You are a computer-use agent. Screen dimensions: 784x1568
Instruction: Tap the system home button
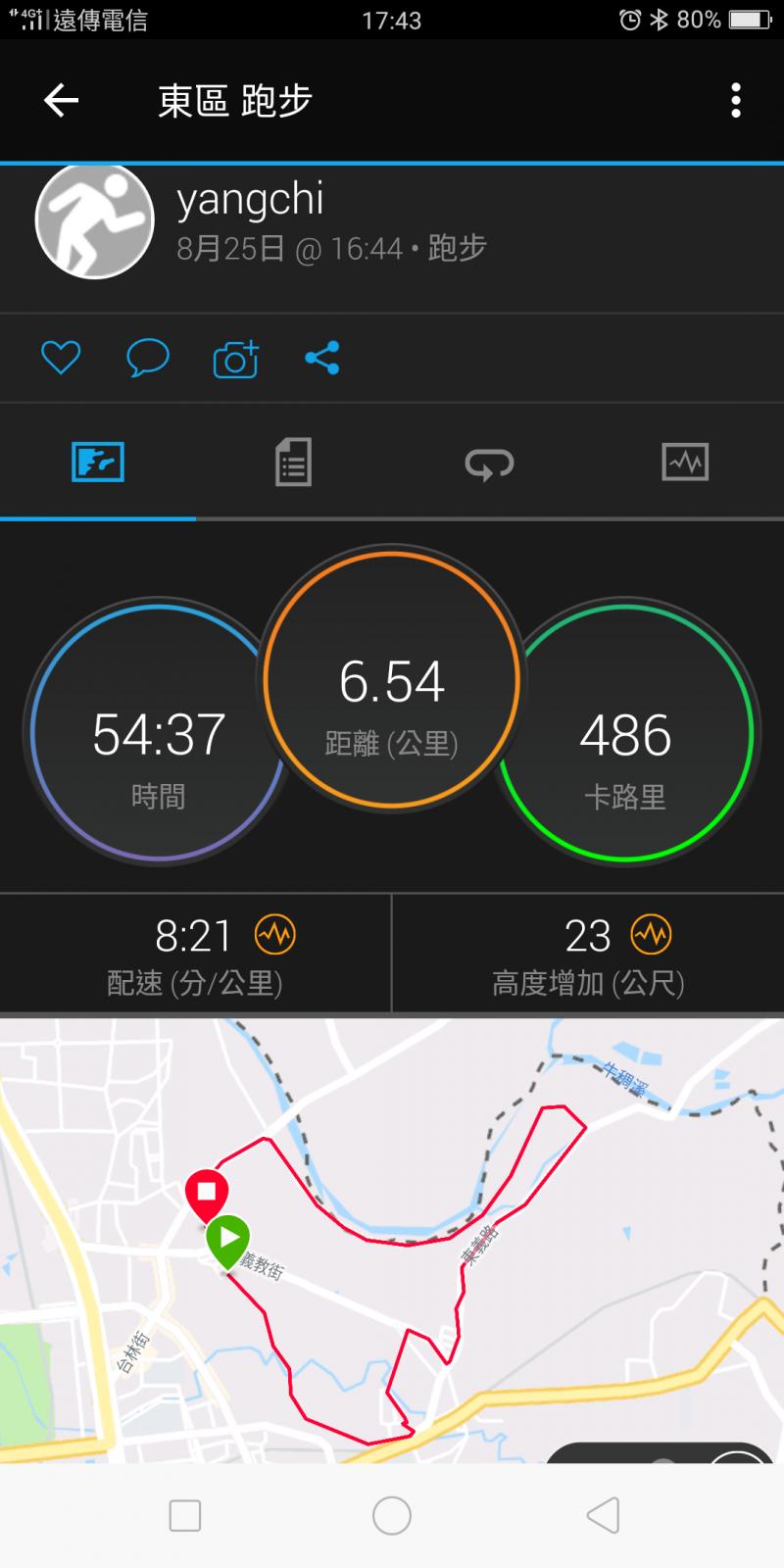(x=392, y=1515)
